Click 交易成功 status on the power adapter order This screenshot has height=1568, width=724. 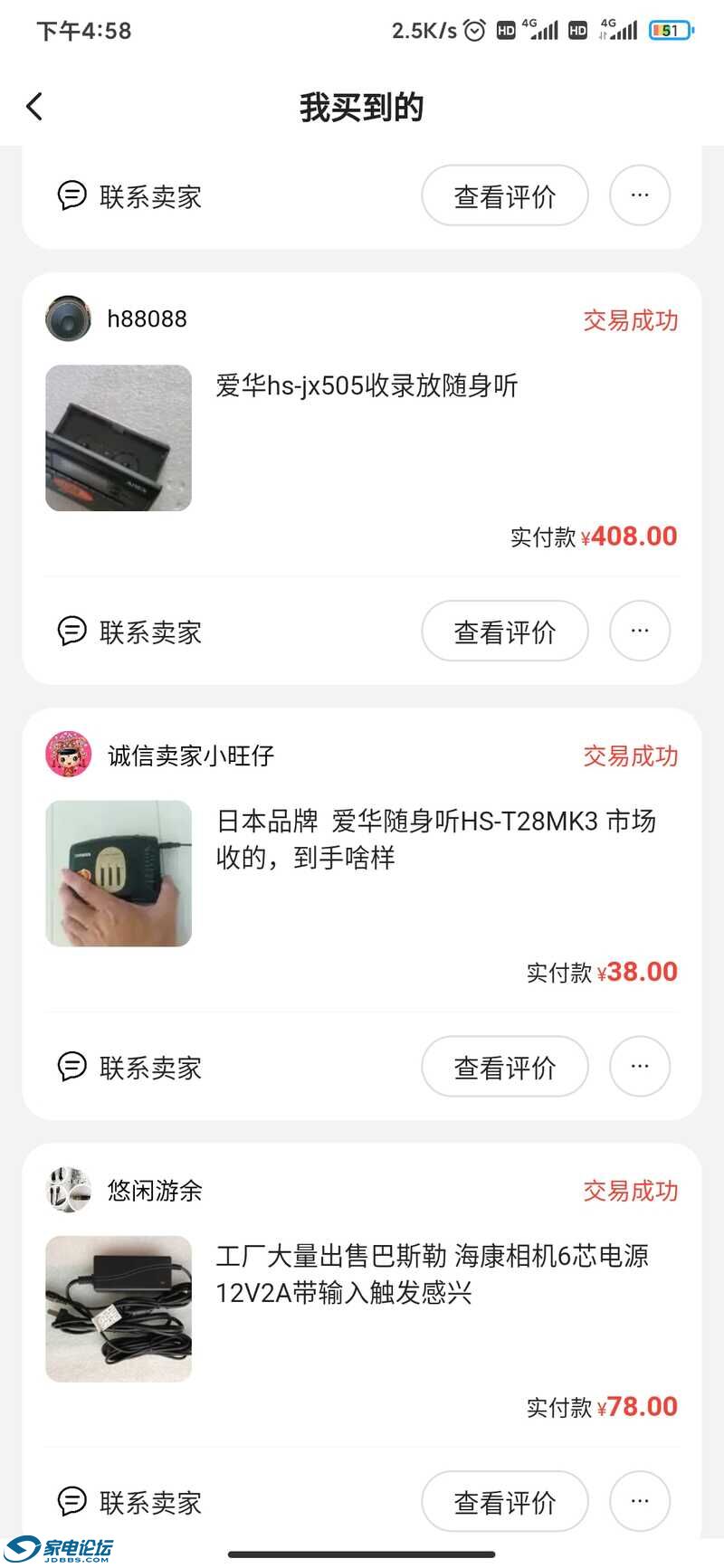[x=631, y=1191]
